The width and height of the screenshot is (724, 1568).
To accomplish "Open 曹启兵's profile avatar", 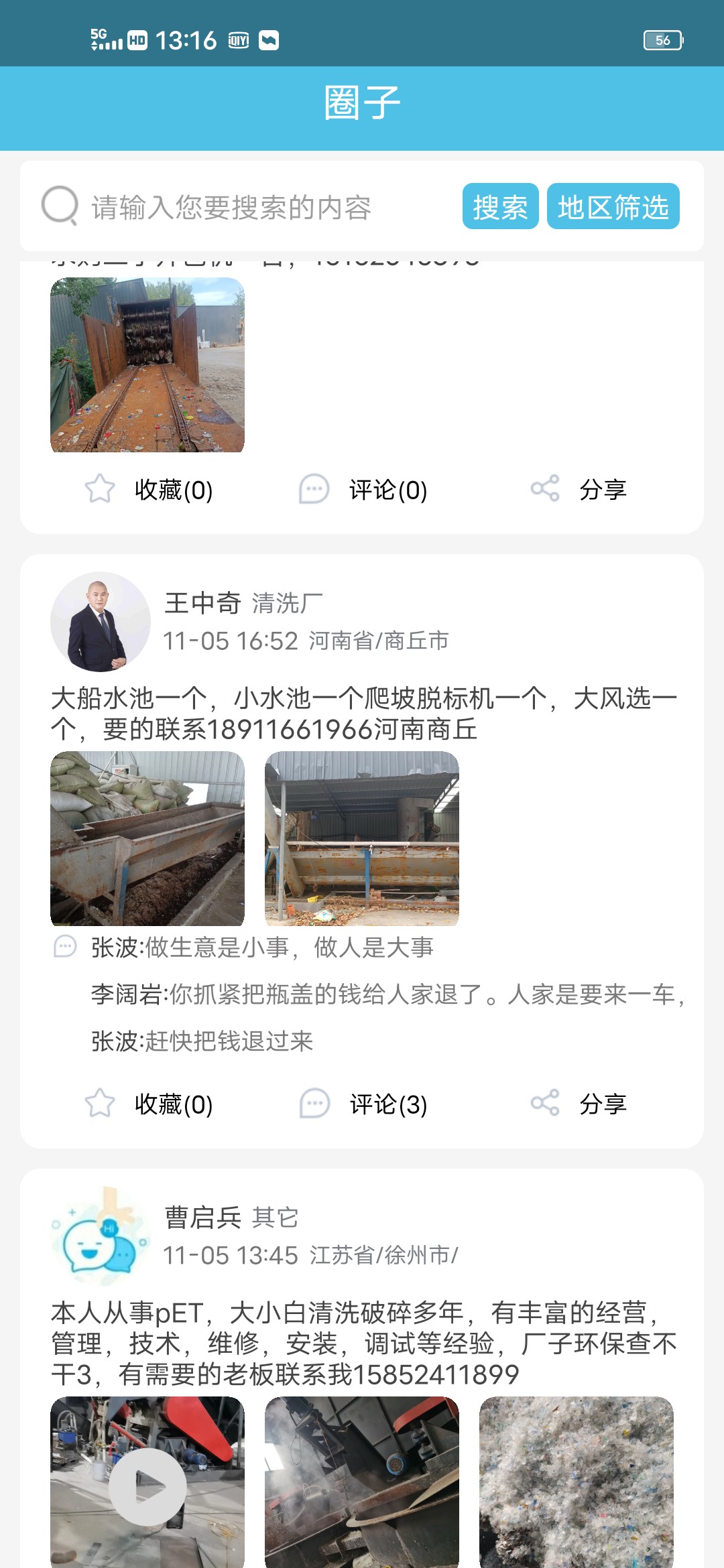I will coord(101,1236).
